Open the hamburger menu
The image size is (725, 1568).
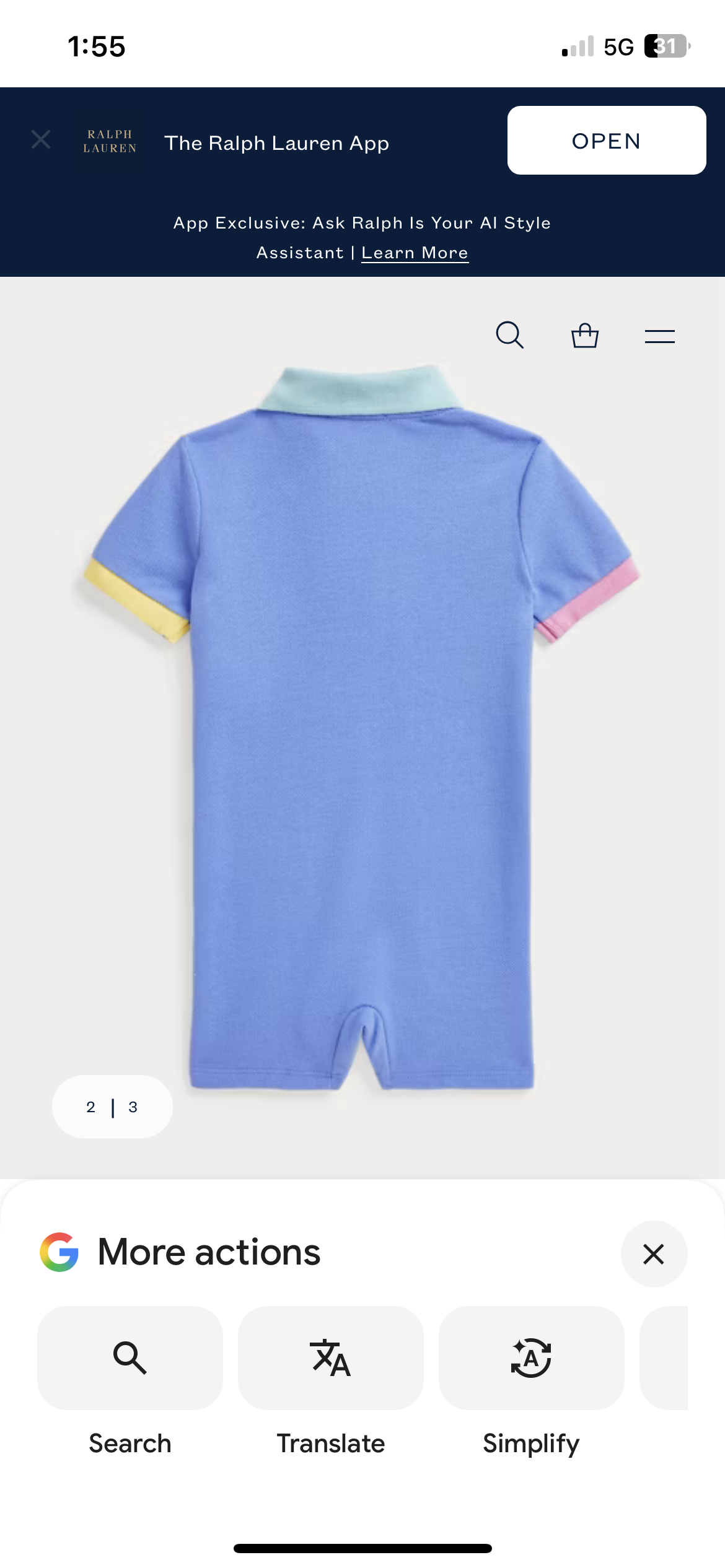[659, 336]
